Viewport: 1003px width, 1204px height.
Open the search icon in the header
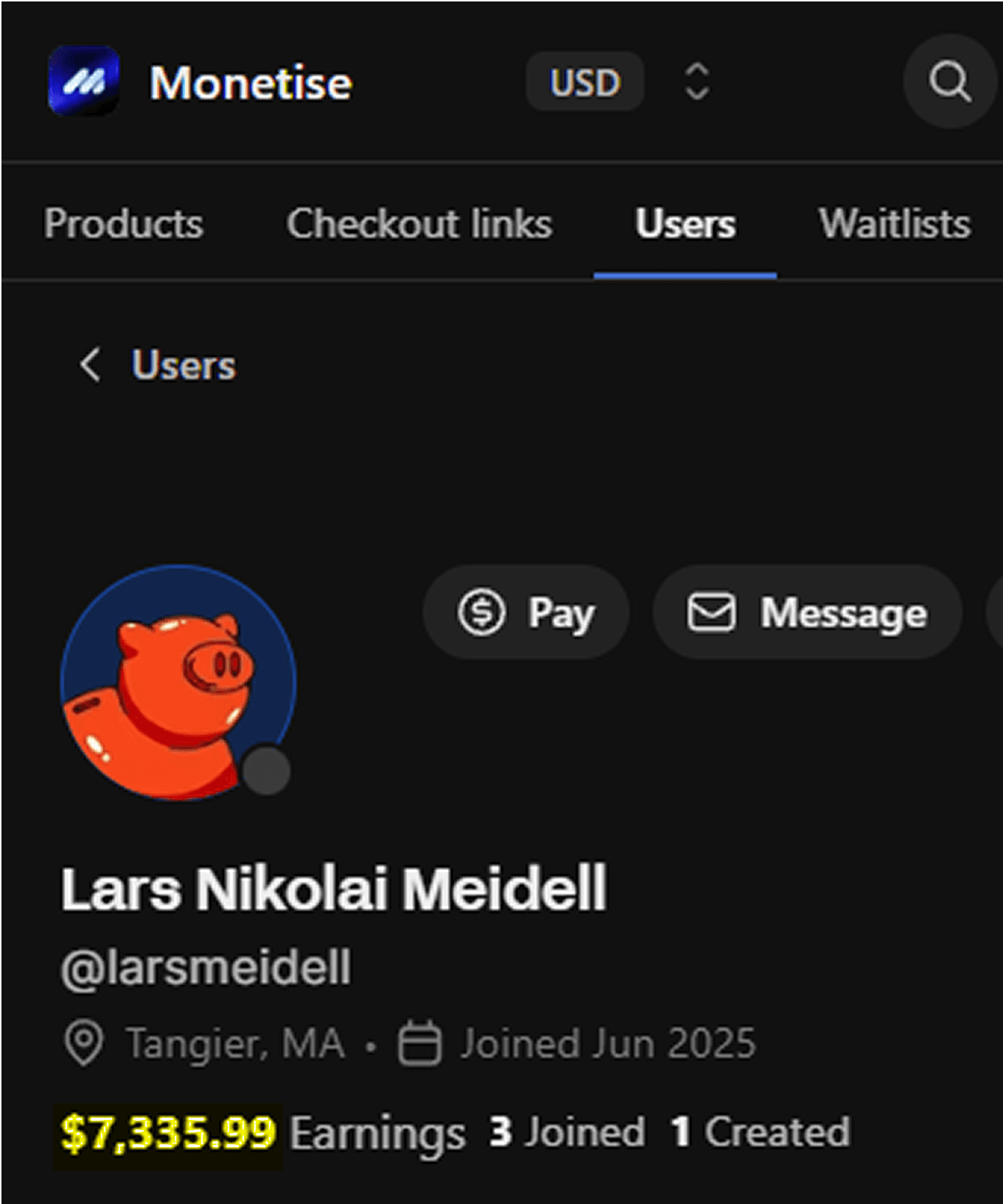(949, 81)
